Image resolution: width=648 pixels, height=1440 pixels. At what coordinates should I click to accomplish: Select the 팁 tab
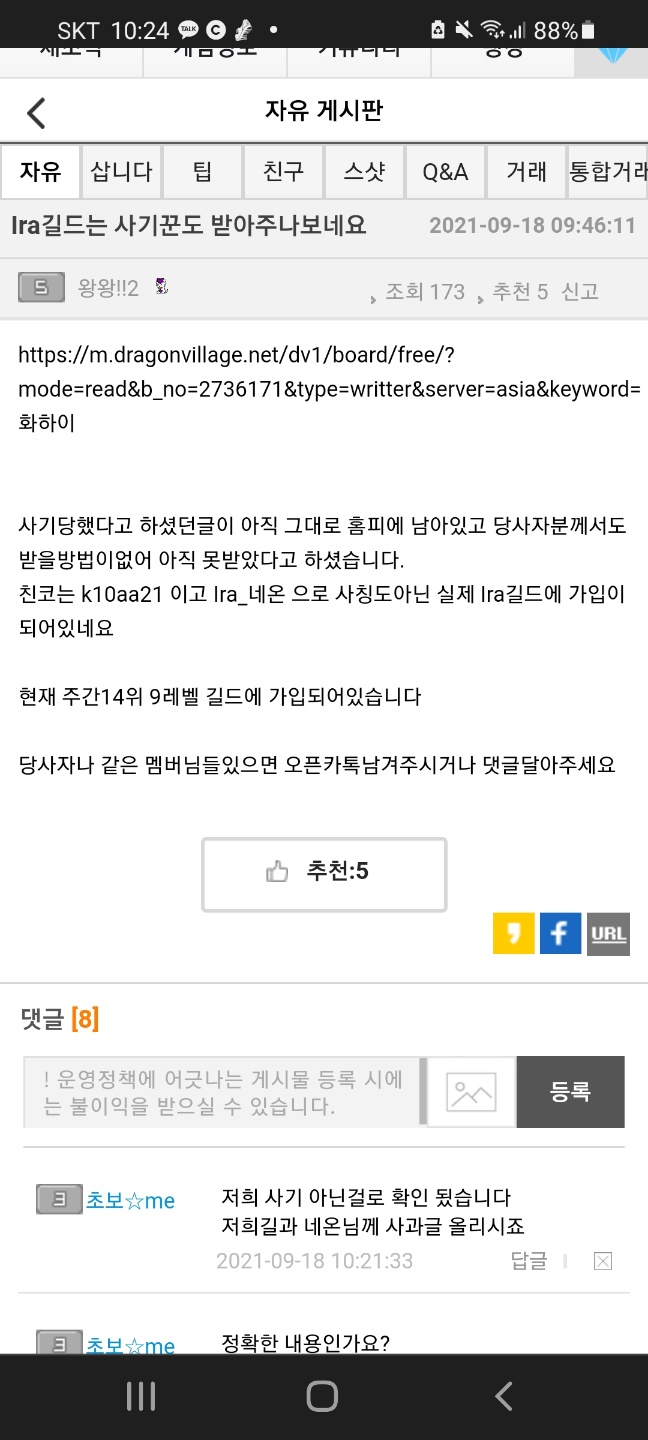tap(202, 172)
